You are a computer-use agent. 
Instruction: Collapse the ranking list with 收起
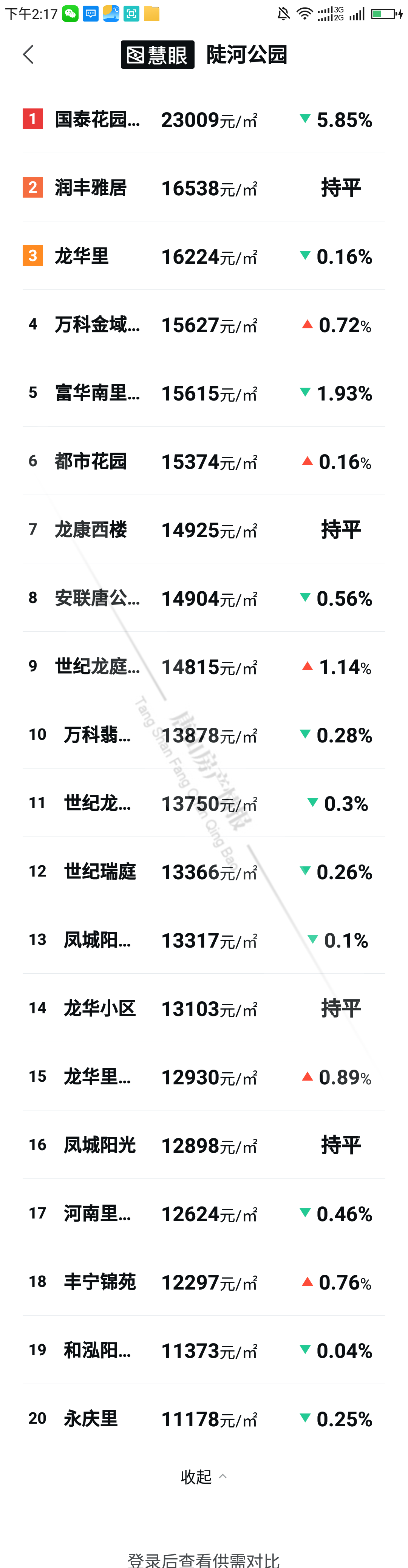point(203,1476)
